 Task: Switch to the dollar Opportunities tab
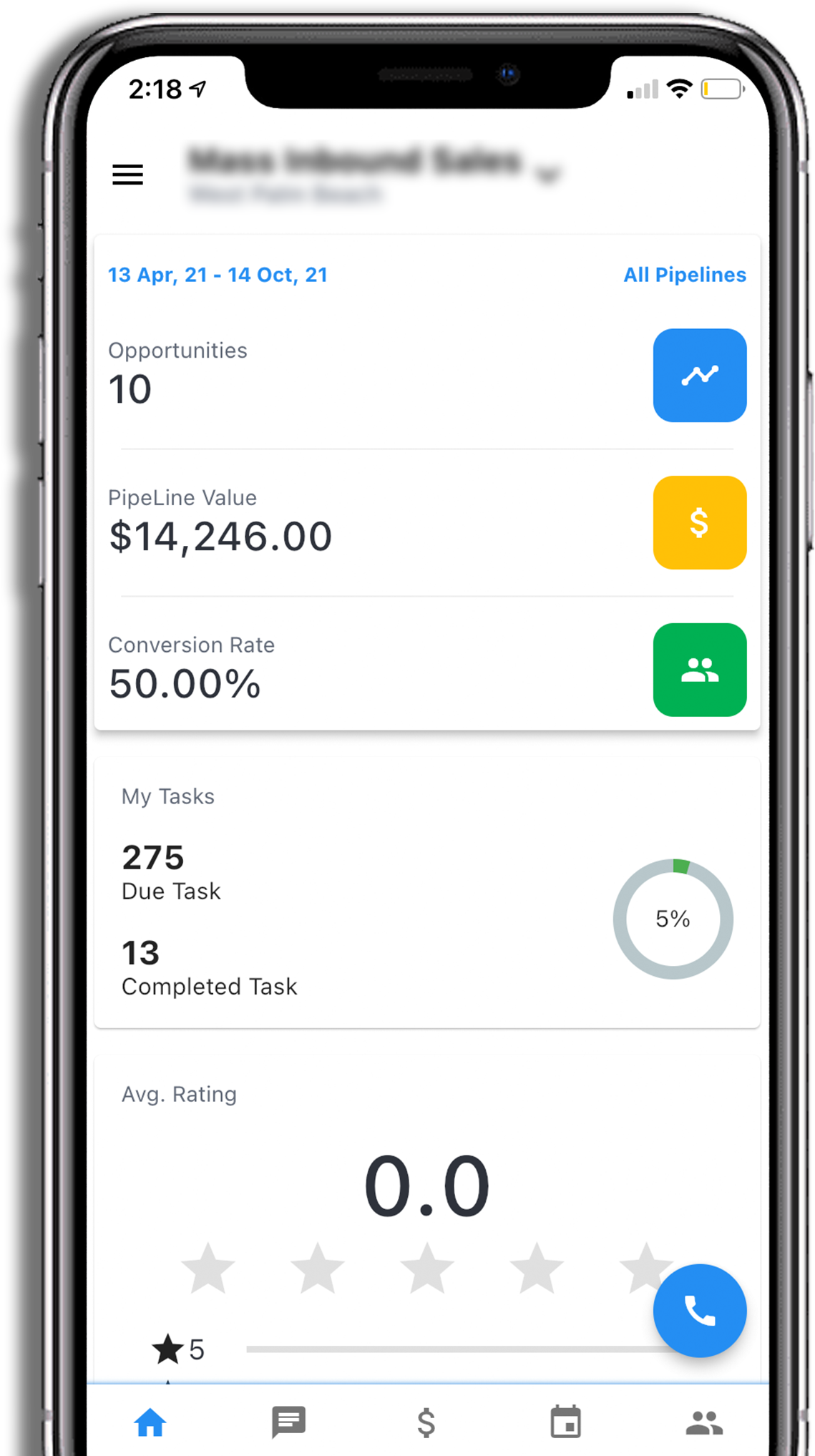[426, 1422]
